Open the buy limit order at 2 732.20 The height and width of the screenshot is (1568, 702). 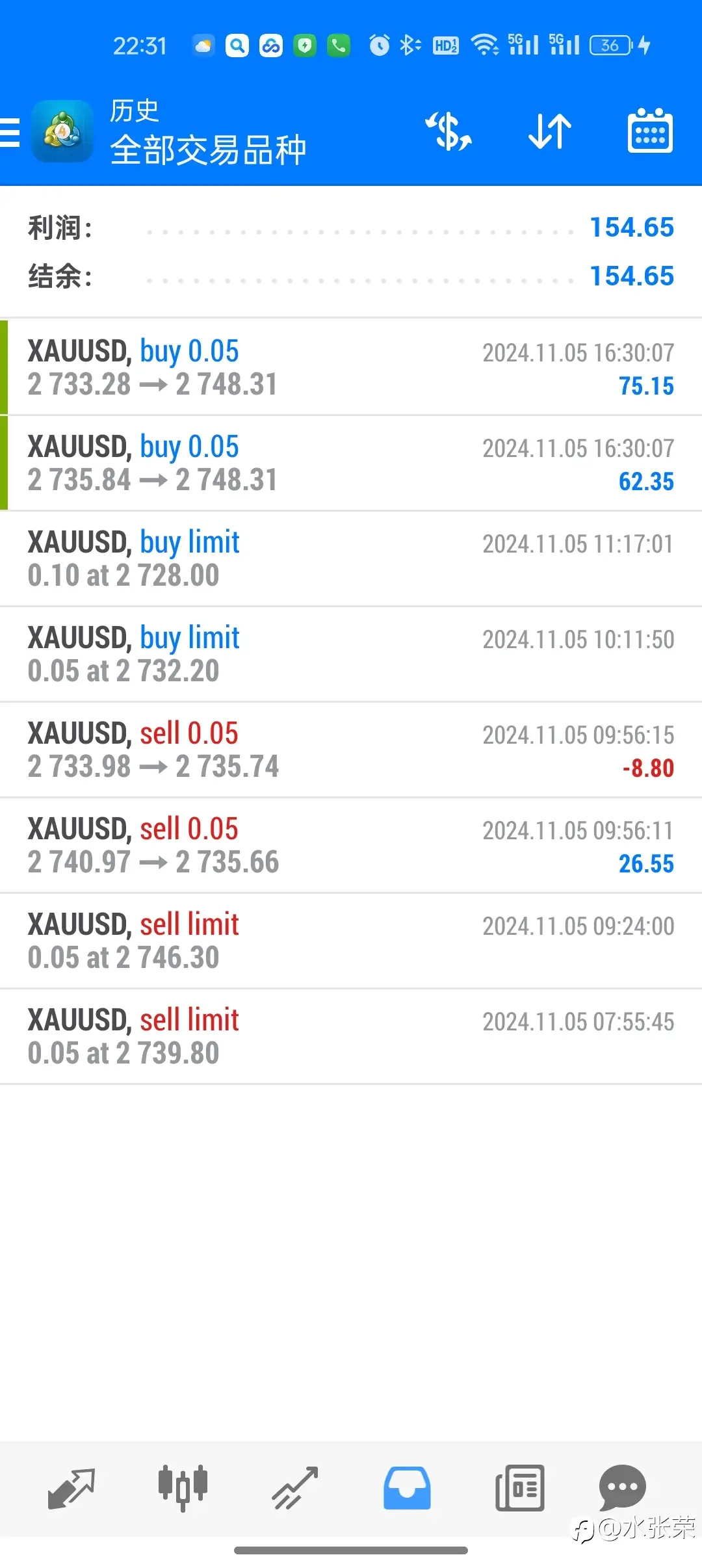[x=351, y=654]
